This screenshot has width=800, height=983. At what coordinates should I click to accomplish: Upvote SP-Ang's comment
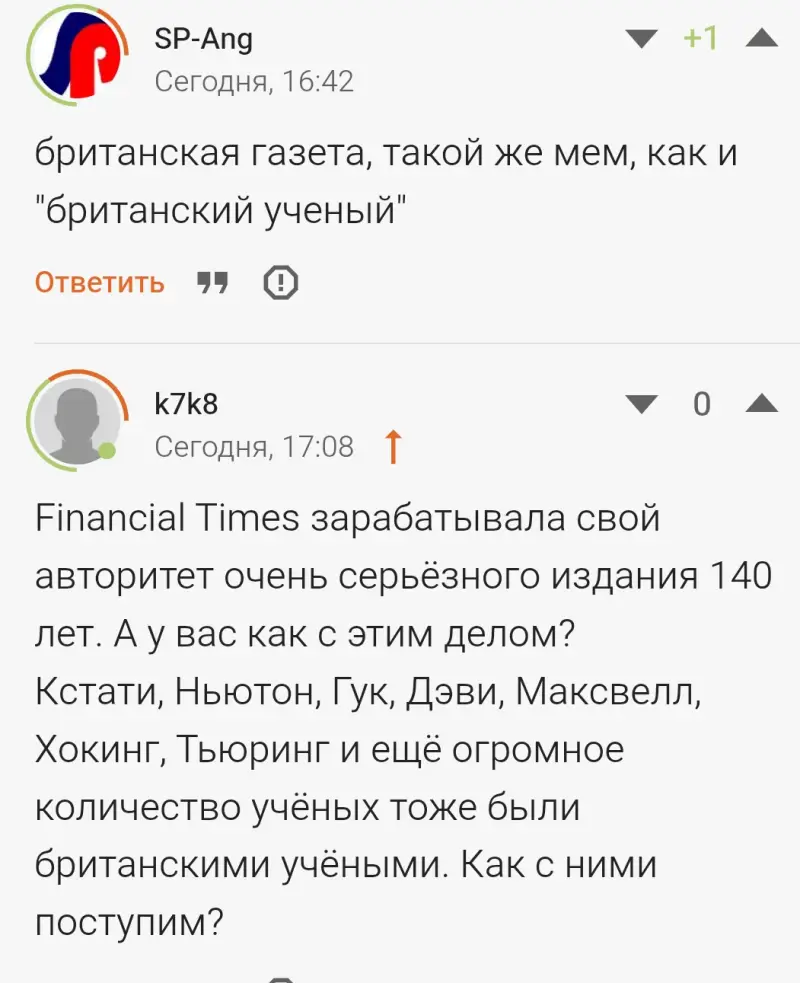[762, 39]
